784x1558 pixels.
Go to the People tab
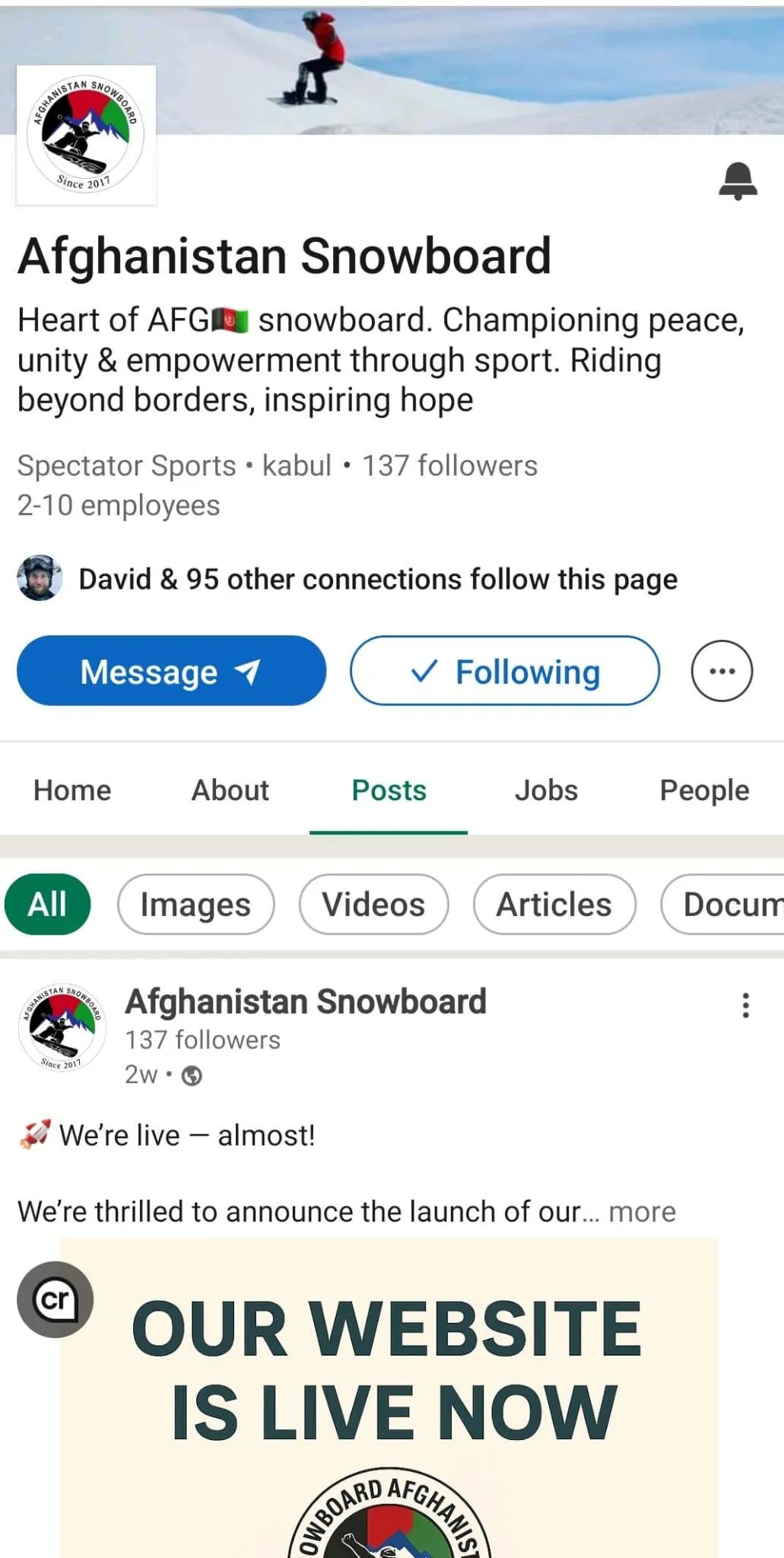[704, 790]
